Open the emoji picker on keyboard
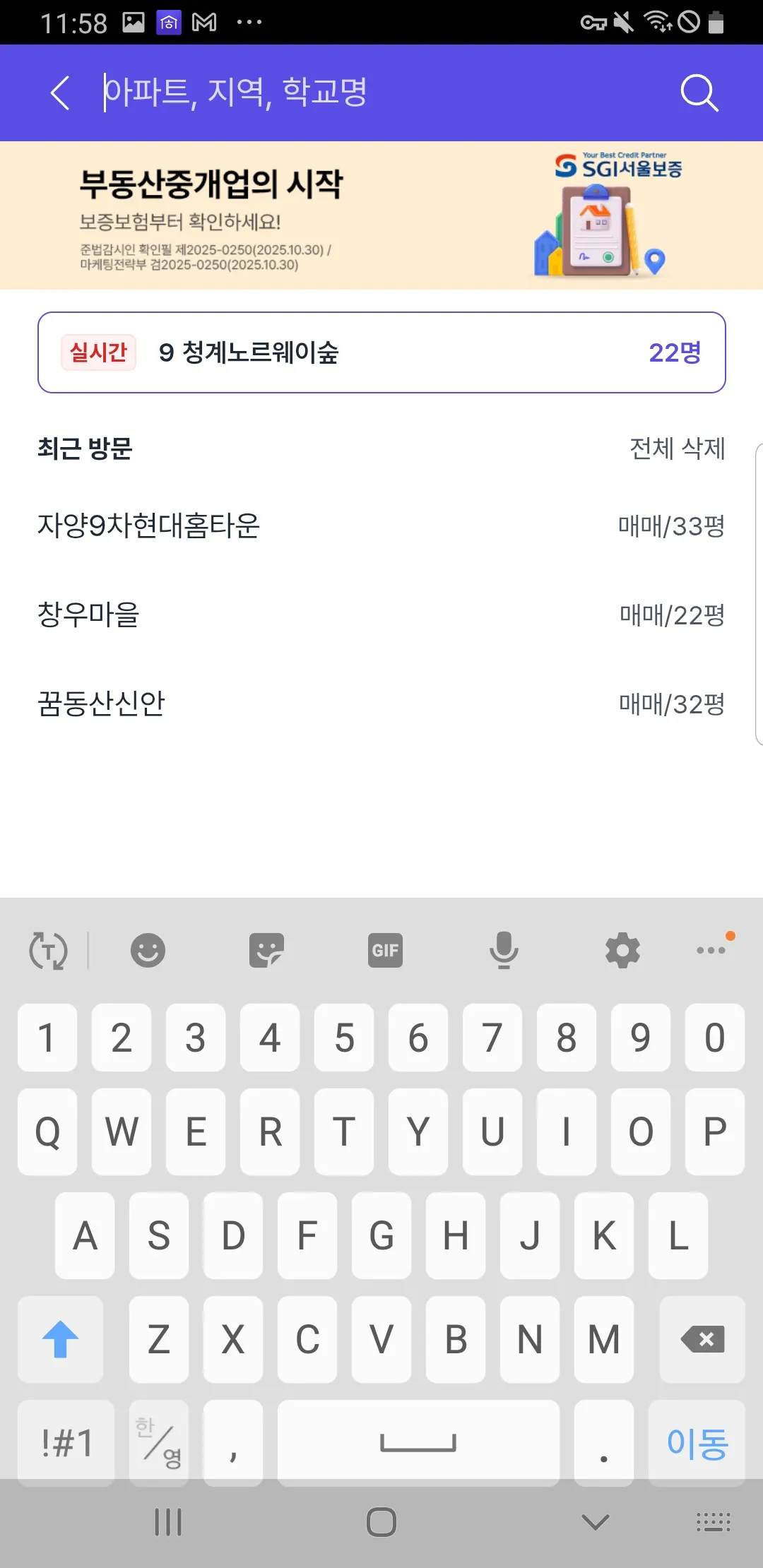Screen dimensions: 763x1568 click(148, 950)
